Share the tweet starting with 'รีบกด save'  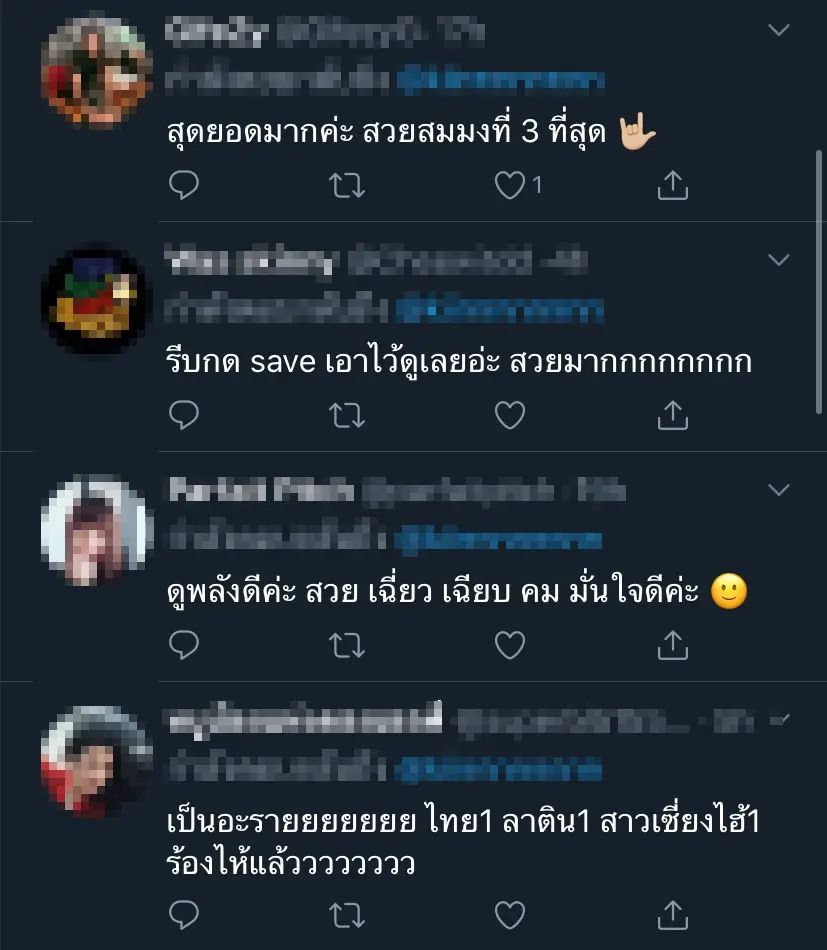(674, 414)
